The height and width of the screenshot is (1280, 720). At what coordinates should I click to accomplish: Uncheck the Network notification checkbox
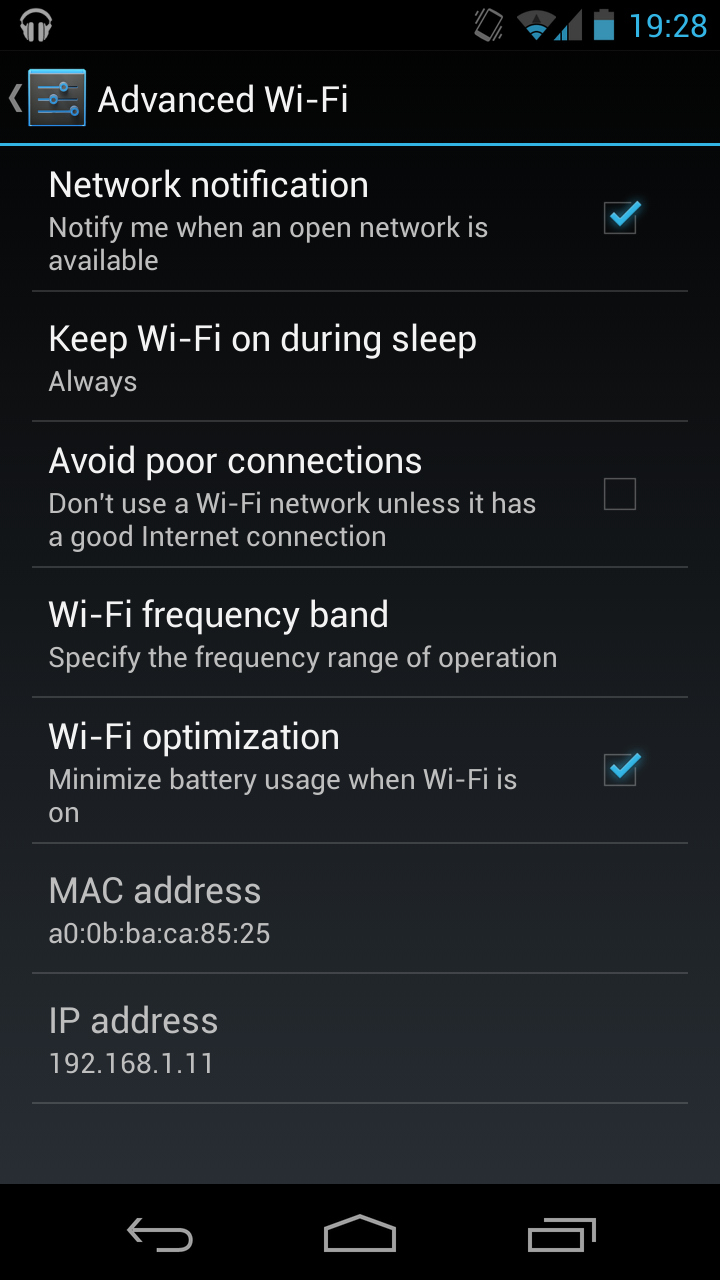coord(620,216)
